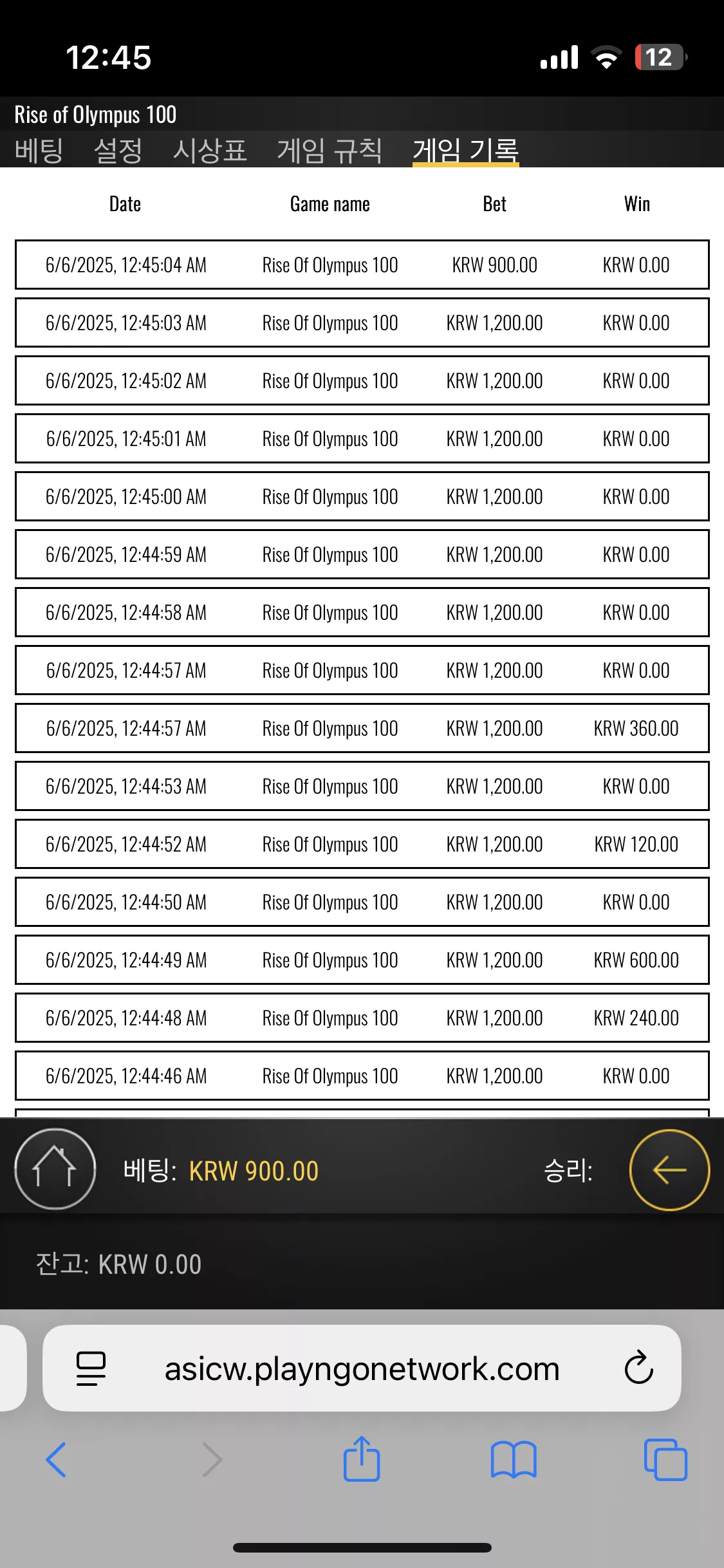Tap the home icon button
The width and height of the screenshot is (724, 1568).
tap(55, 1169)
